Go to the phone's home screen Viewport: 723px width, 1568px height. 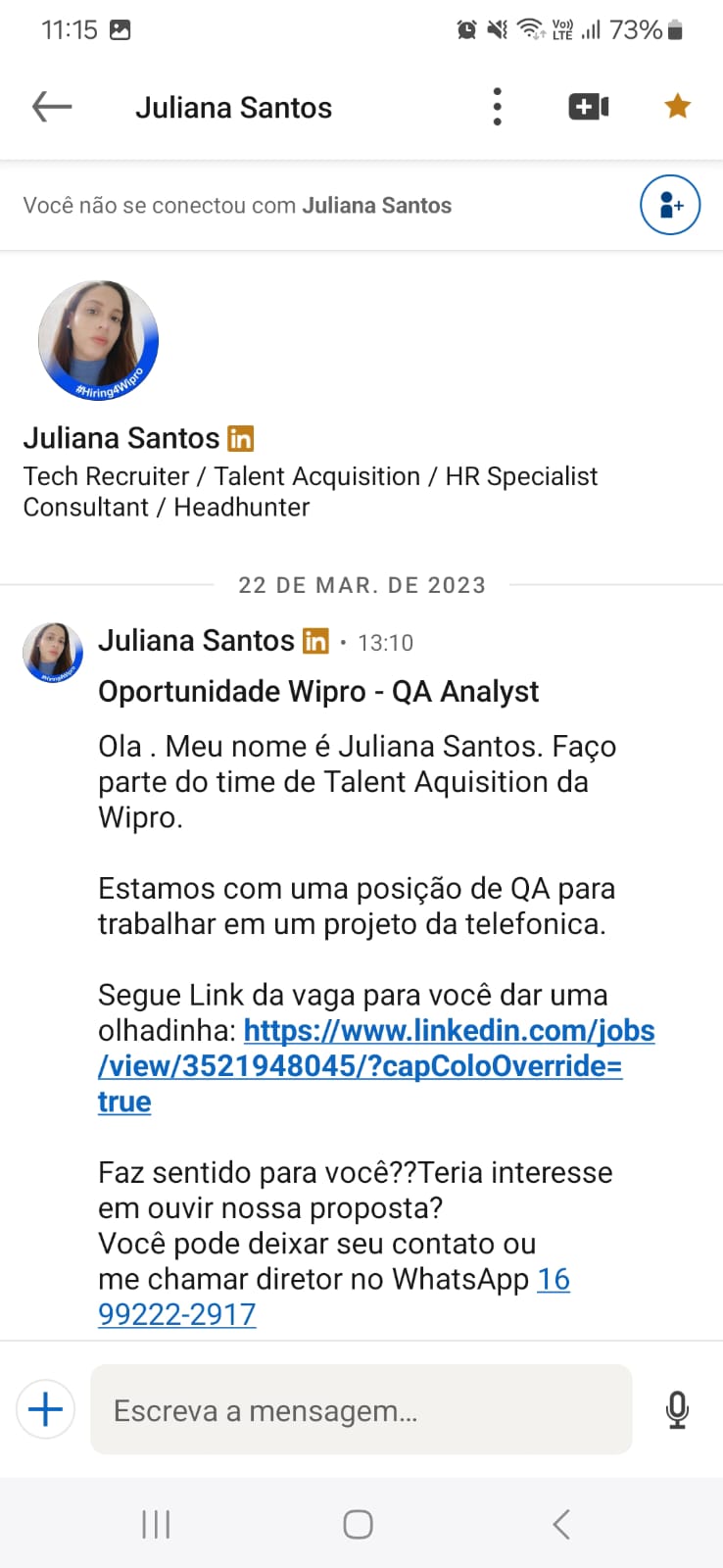tap(359, 1524)
